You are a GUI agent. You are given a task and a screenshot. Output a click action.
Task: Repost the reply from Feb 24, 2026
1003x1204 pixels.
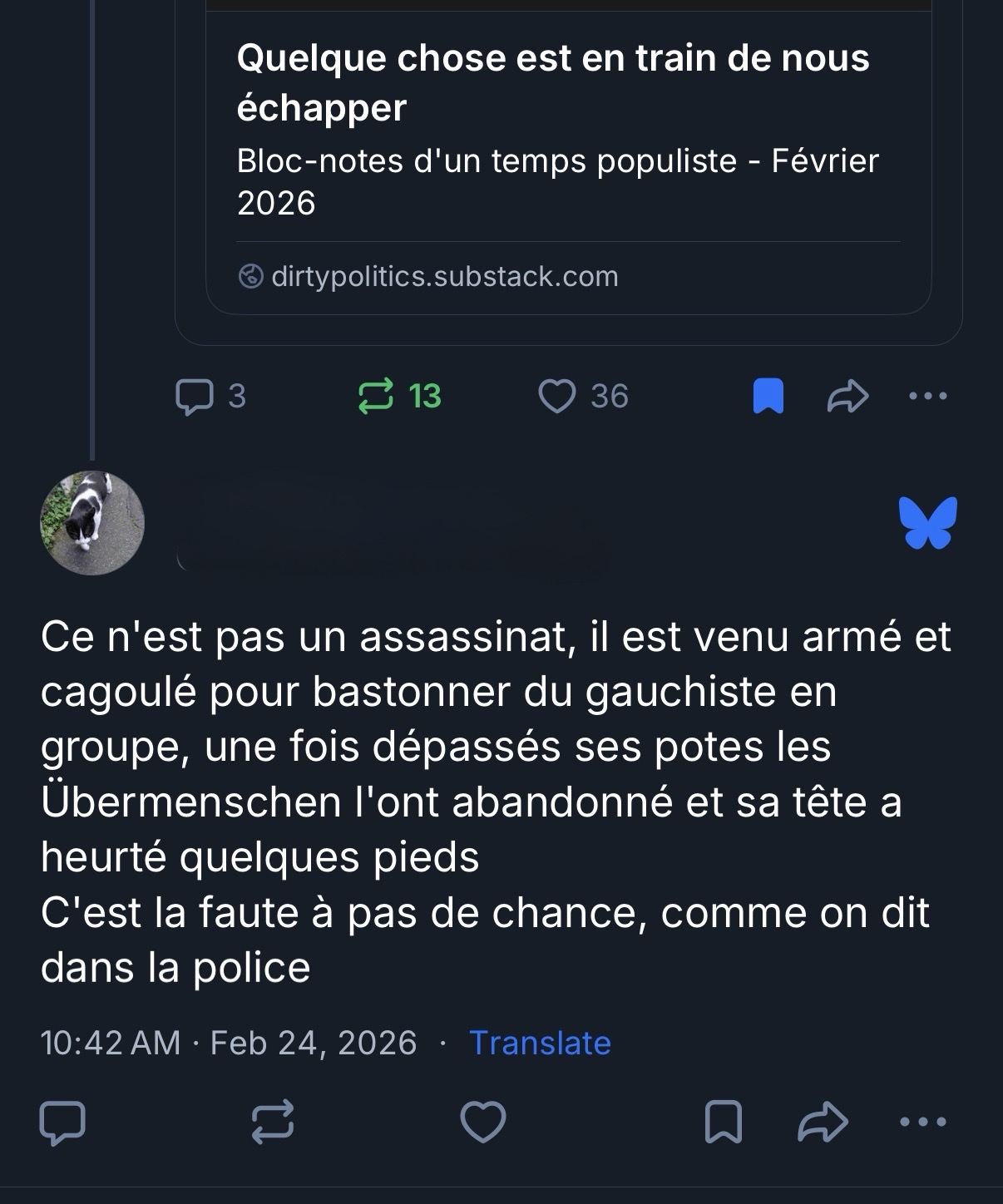(273, 1123)
